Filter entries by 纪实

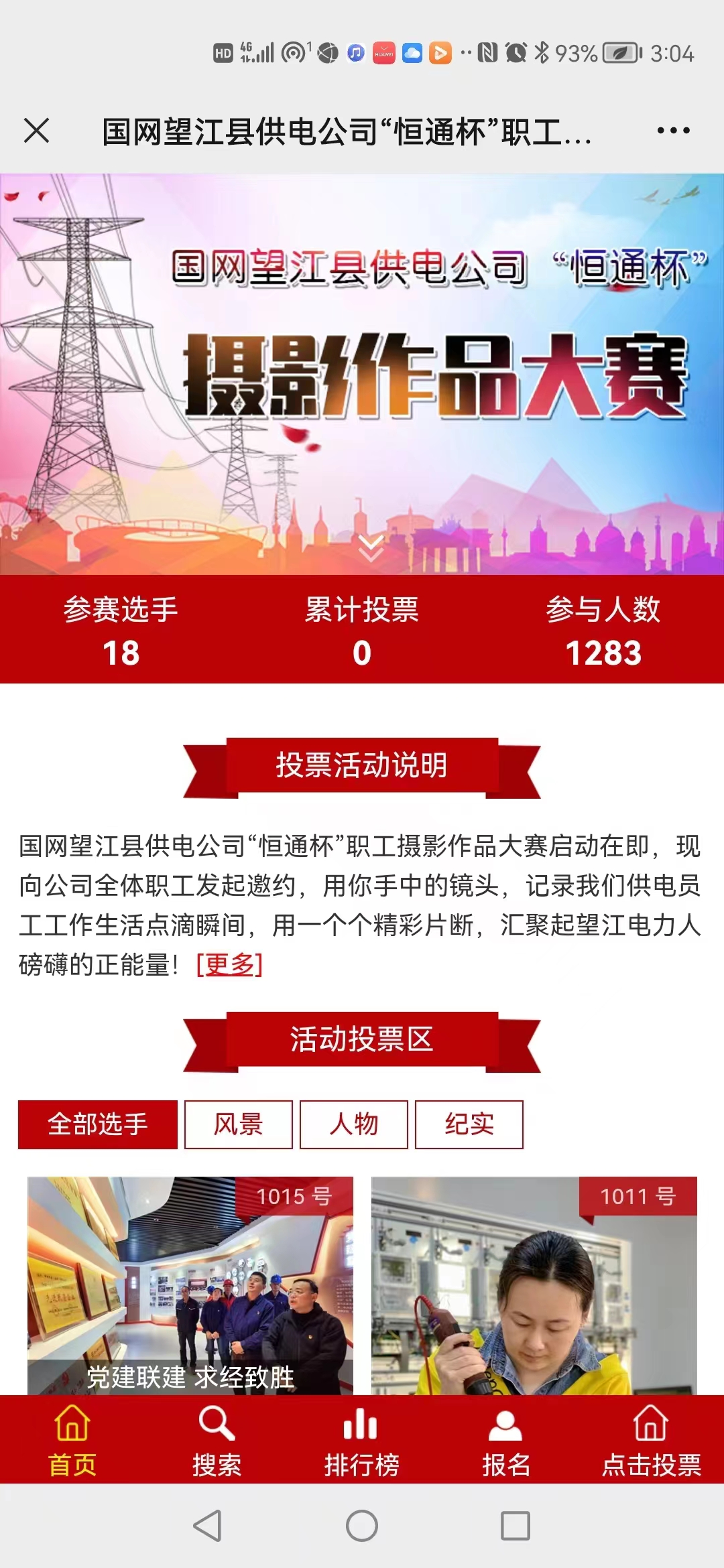[x=469, y=1124]
